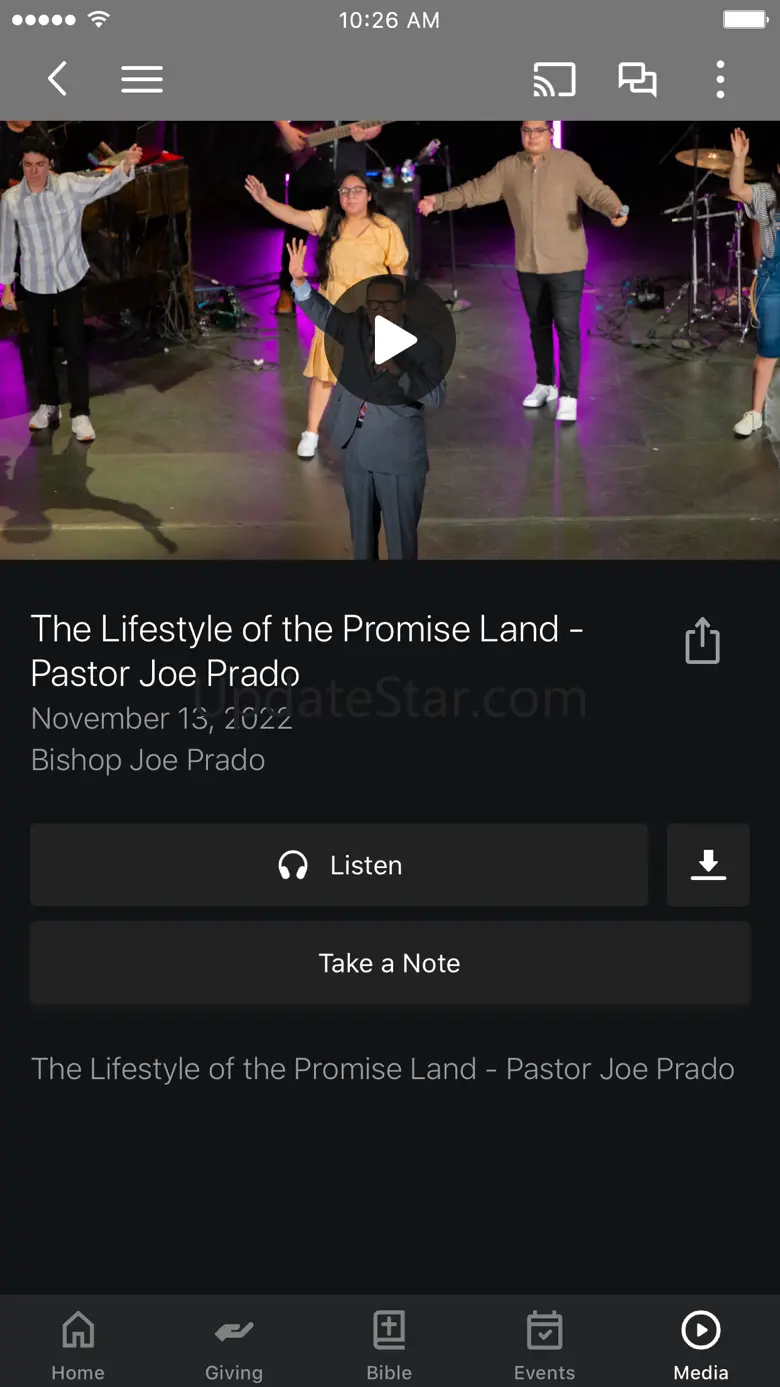Open the Giving tab
This screenshot has width=780, height=1387.
234,1343
